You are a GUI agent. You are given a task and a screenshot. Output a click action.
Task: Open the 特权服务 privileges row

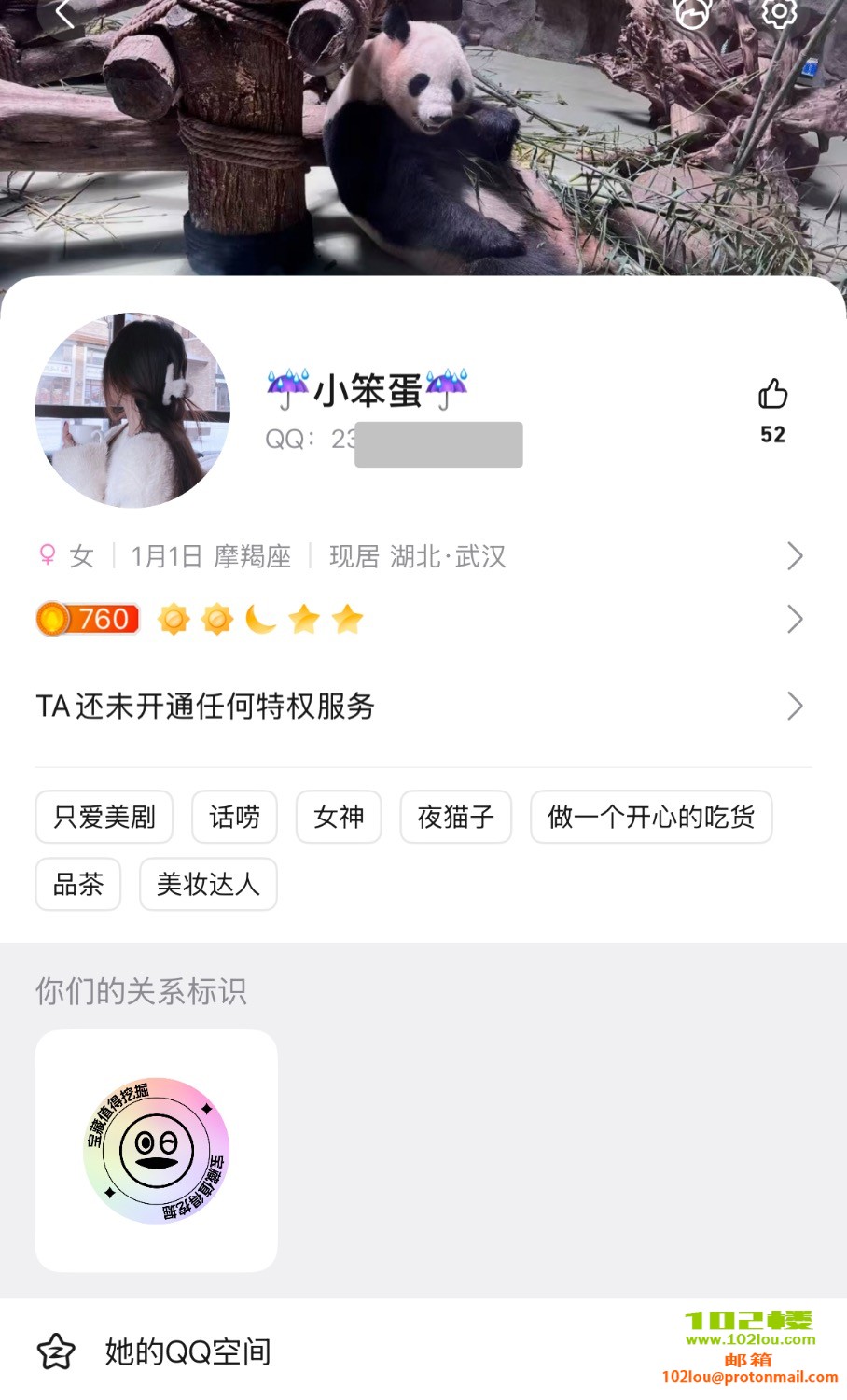click(420, 706)
